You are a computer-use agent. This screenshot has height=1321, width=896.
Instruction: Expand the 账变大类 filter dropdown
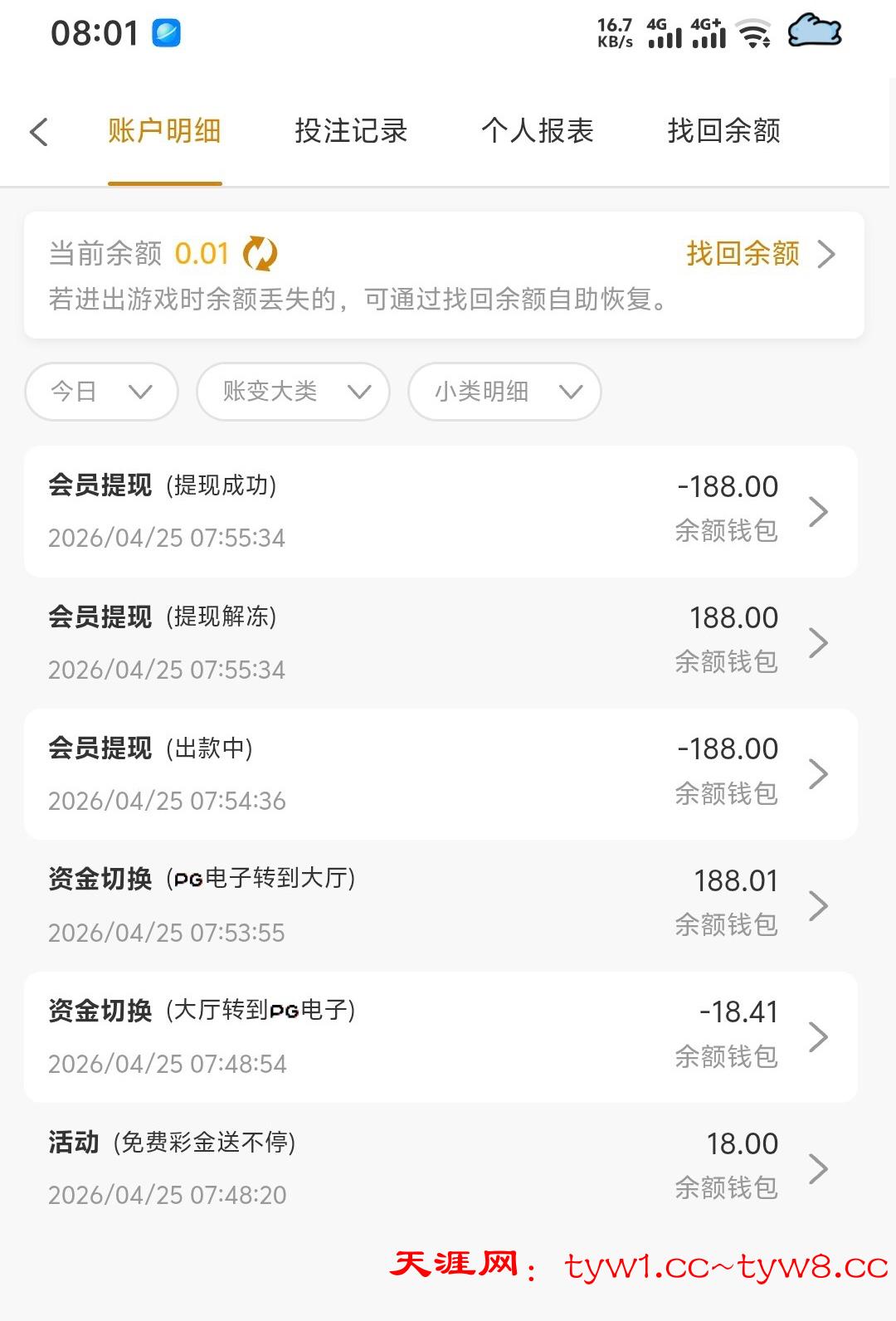pos(293,392)
